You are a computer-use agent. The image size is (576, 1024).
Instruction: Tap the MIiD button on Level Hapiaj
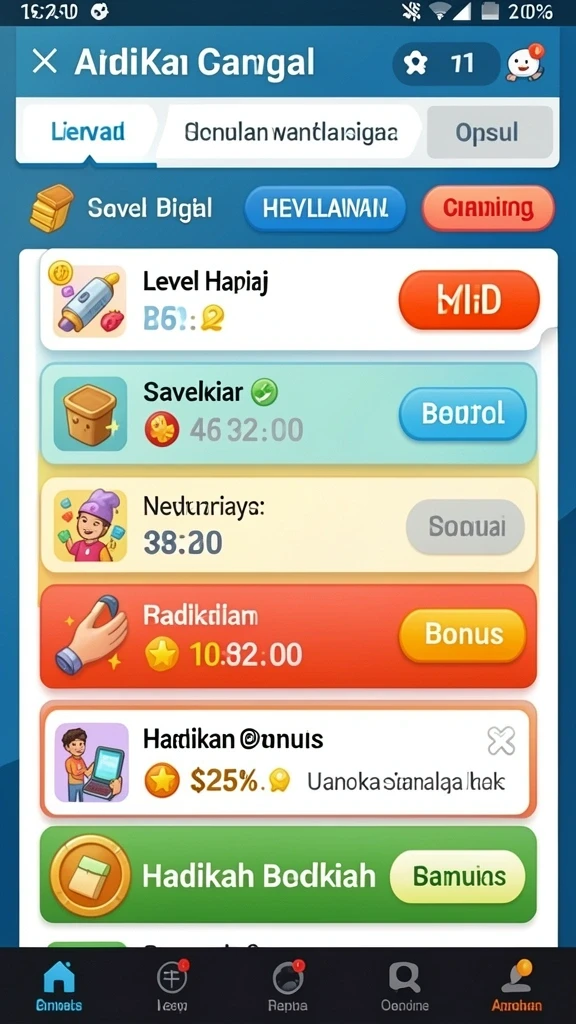pyautogui.click(x=469, y=300)
